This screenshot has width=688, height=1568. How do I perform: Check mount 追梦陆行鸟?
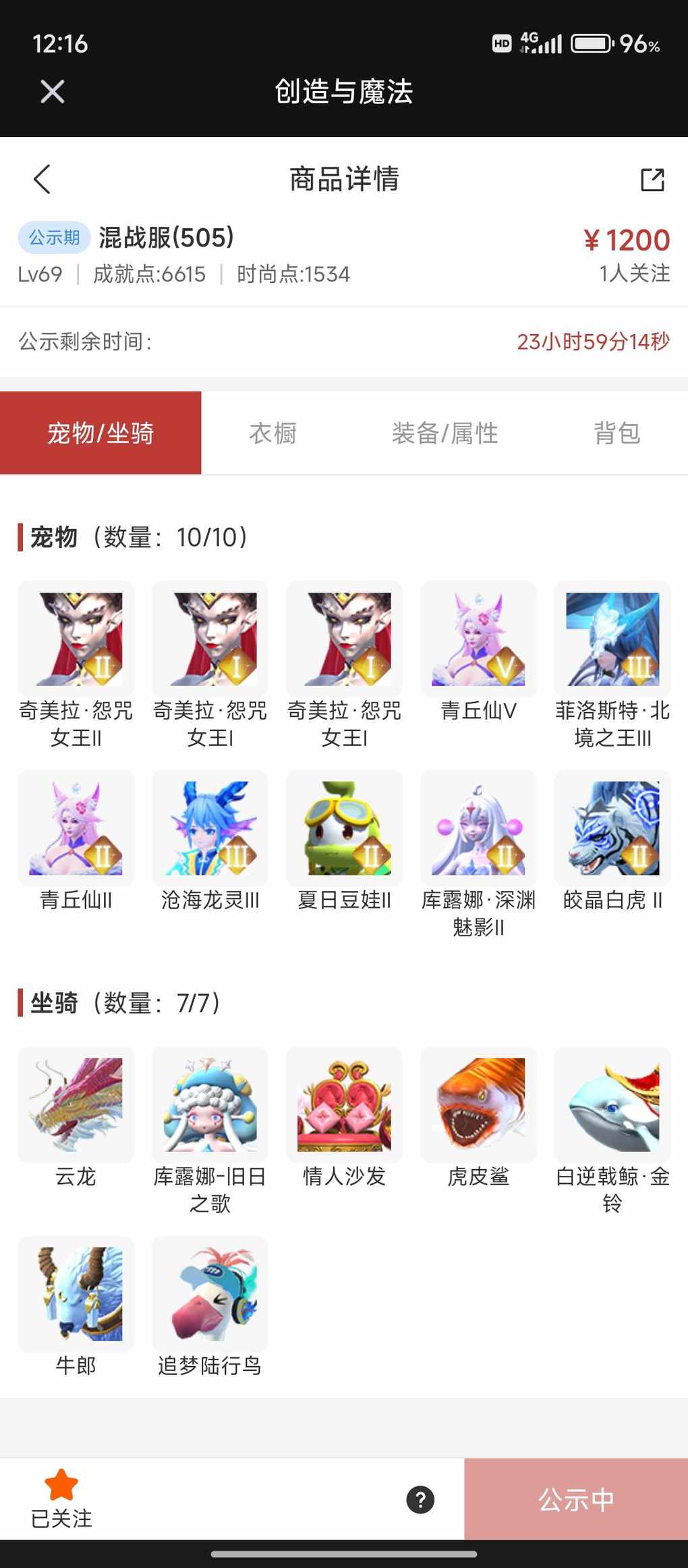point(210,1294)
